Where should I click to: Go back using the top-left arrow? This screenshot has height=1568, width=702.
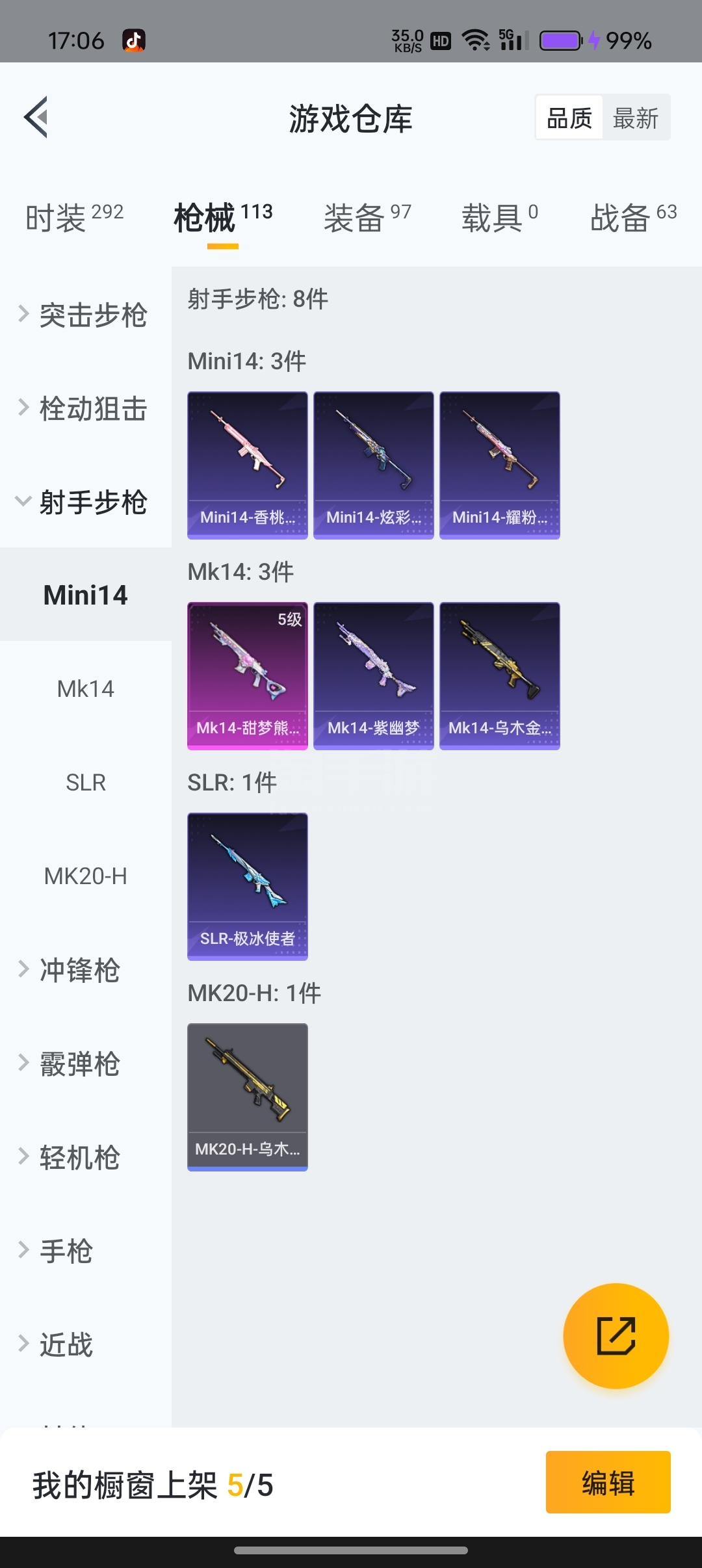(36, 117)
